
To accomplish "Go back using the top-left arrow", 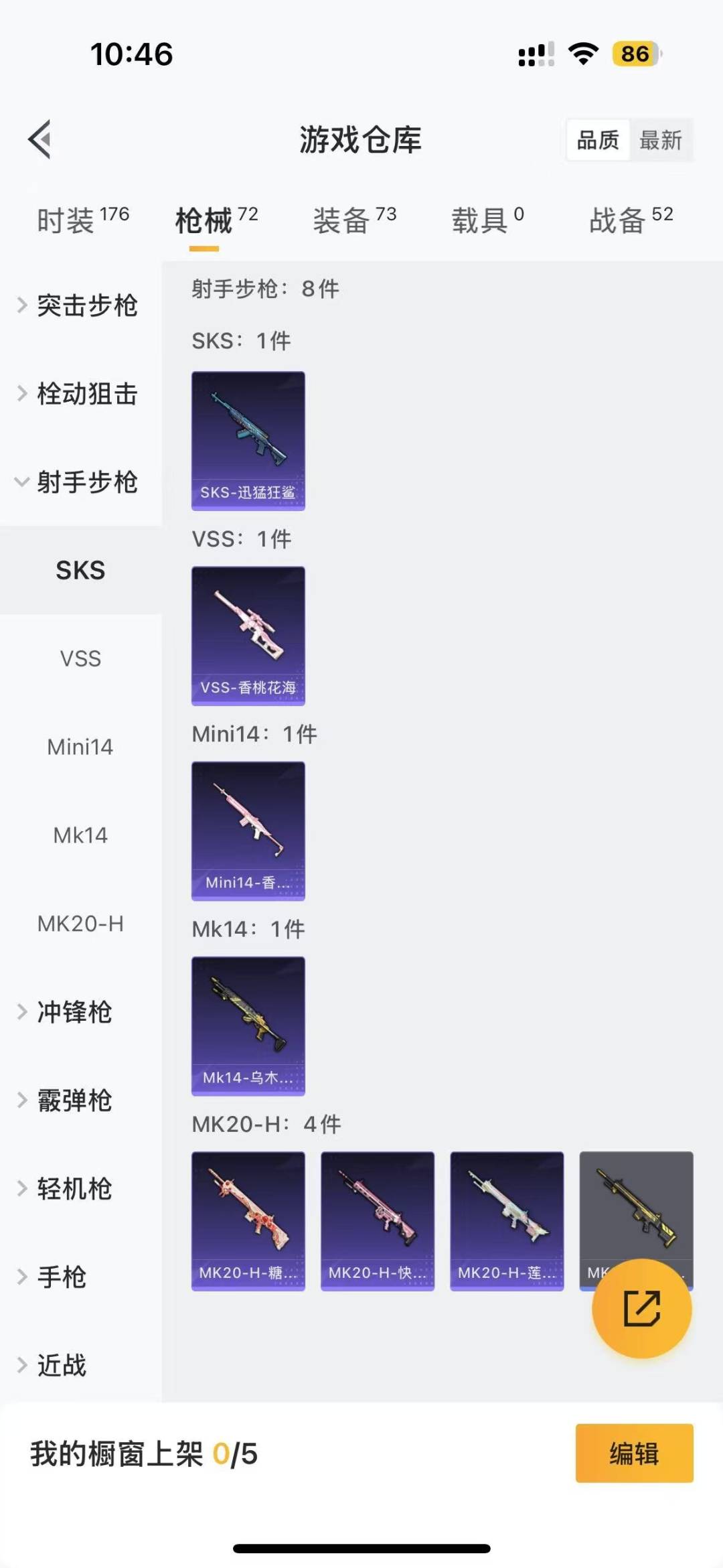I will pos(40,139).
